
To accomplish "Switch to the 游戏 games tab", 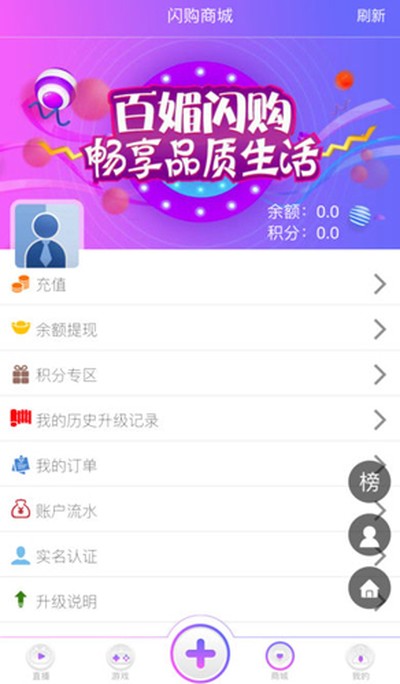I will pos(120,662).
